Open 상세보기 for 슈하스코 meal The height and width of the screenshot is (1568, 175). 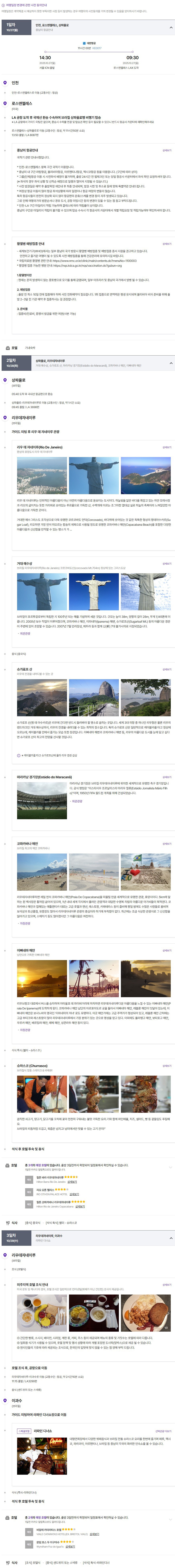tap(167, 1066)
